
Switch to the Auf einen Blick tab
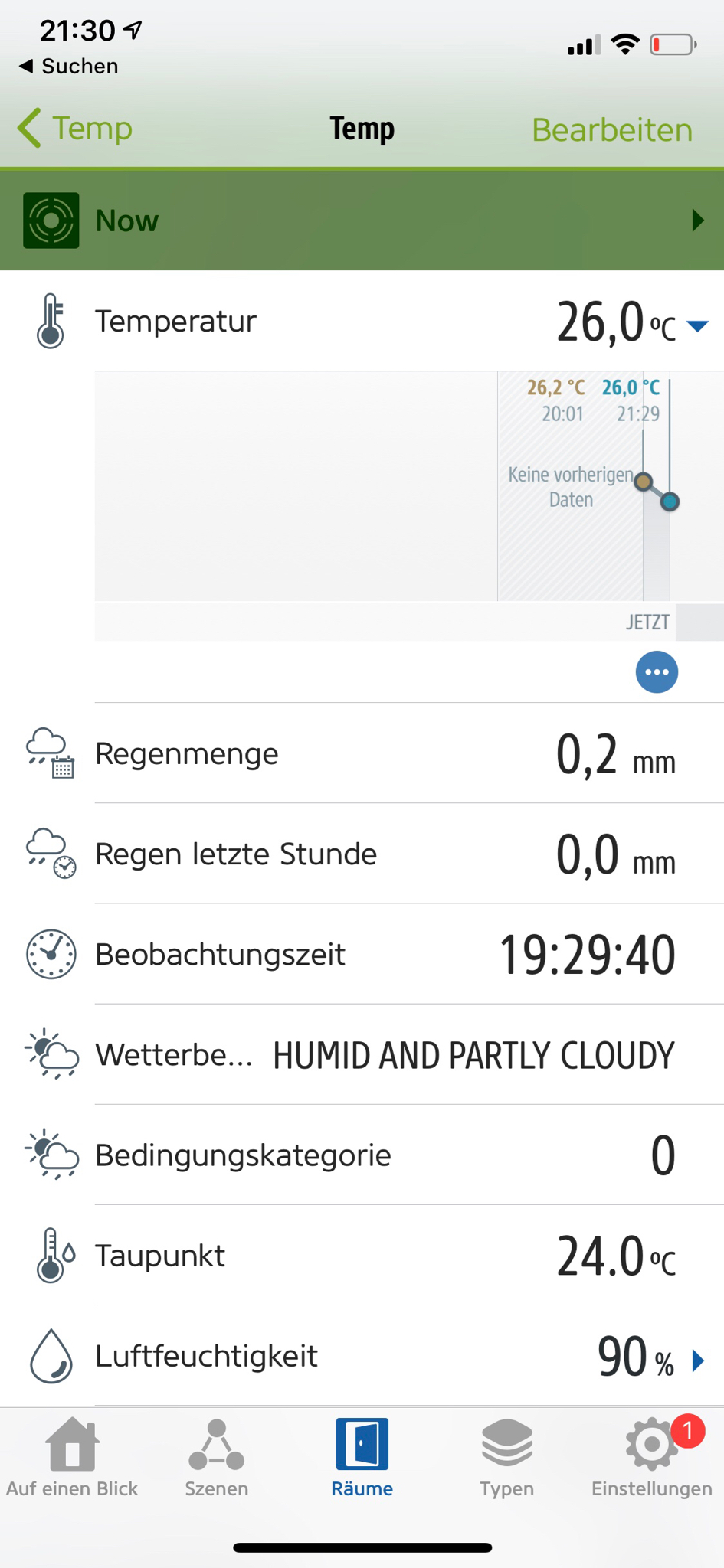72,1458
